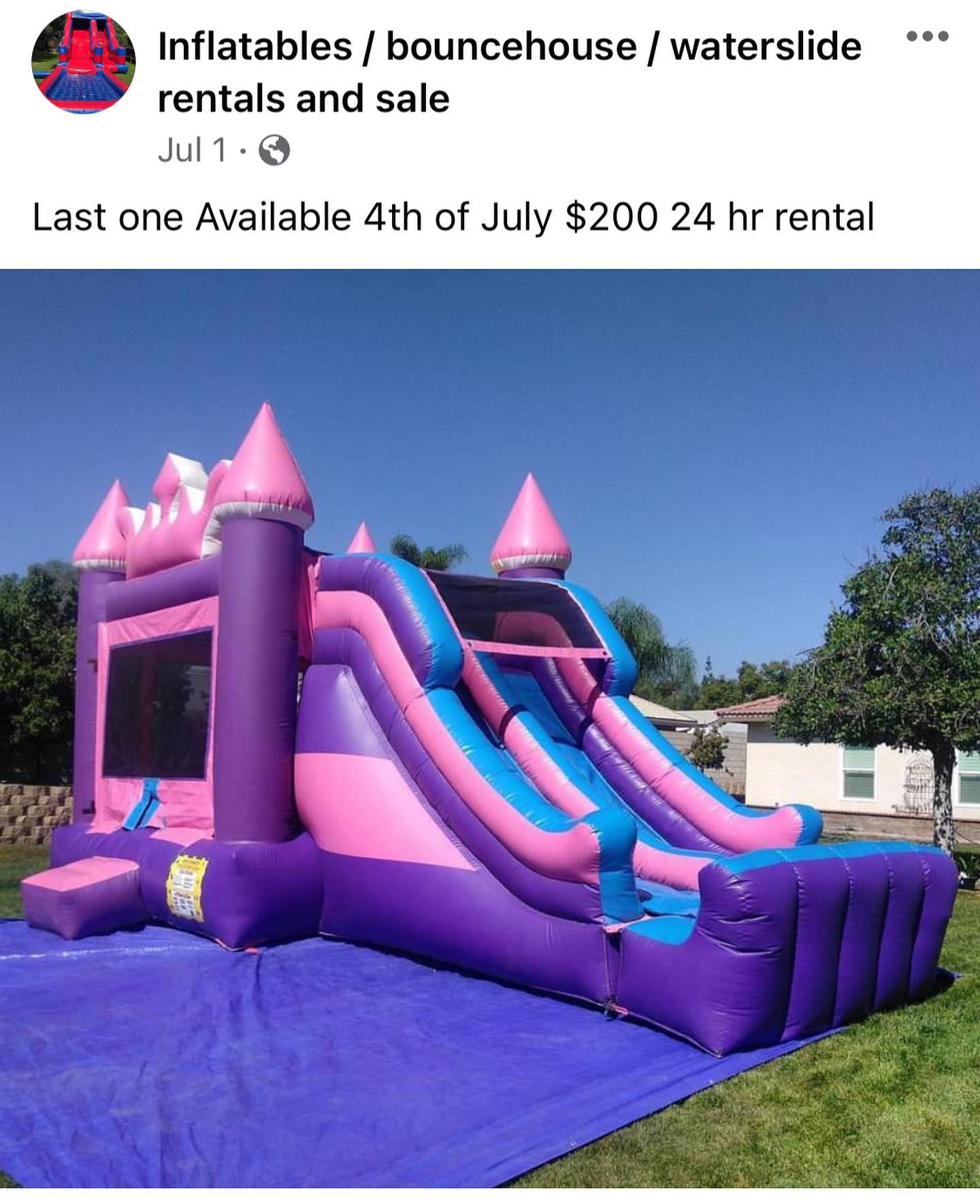Screen dimensions: 980x1204
Task: Open the page's round profile picture
Action: coord(84,63)
